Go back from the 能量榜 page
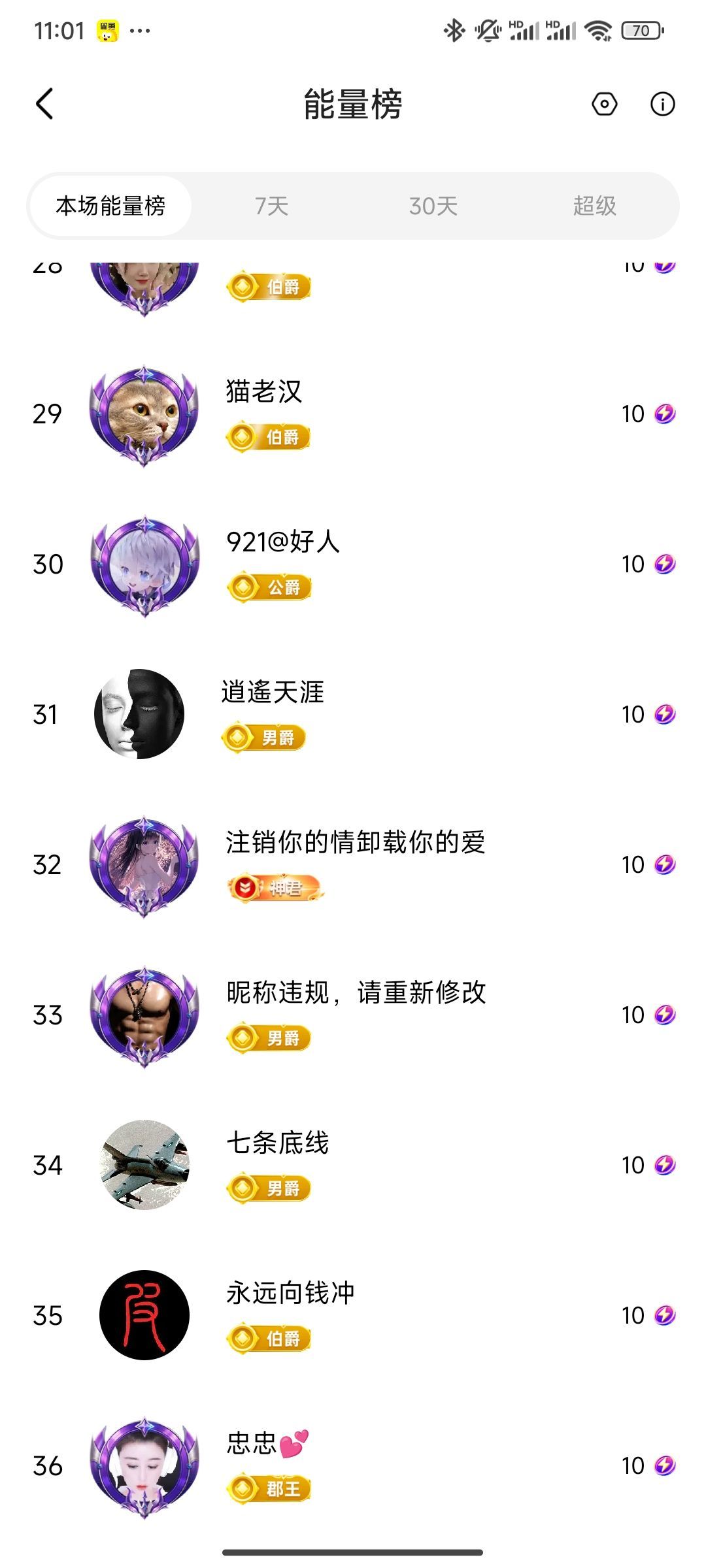 (44, 104)
